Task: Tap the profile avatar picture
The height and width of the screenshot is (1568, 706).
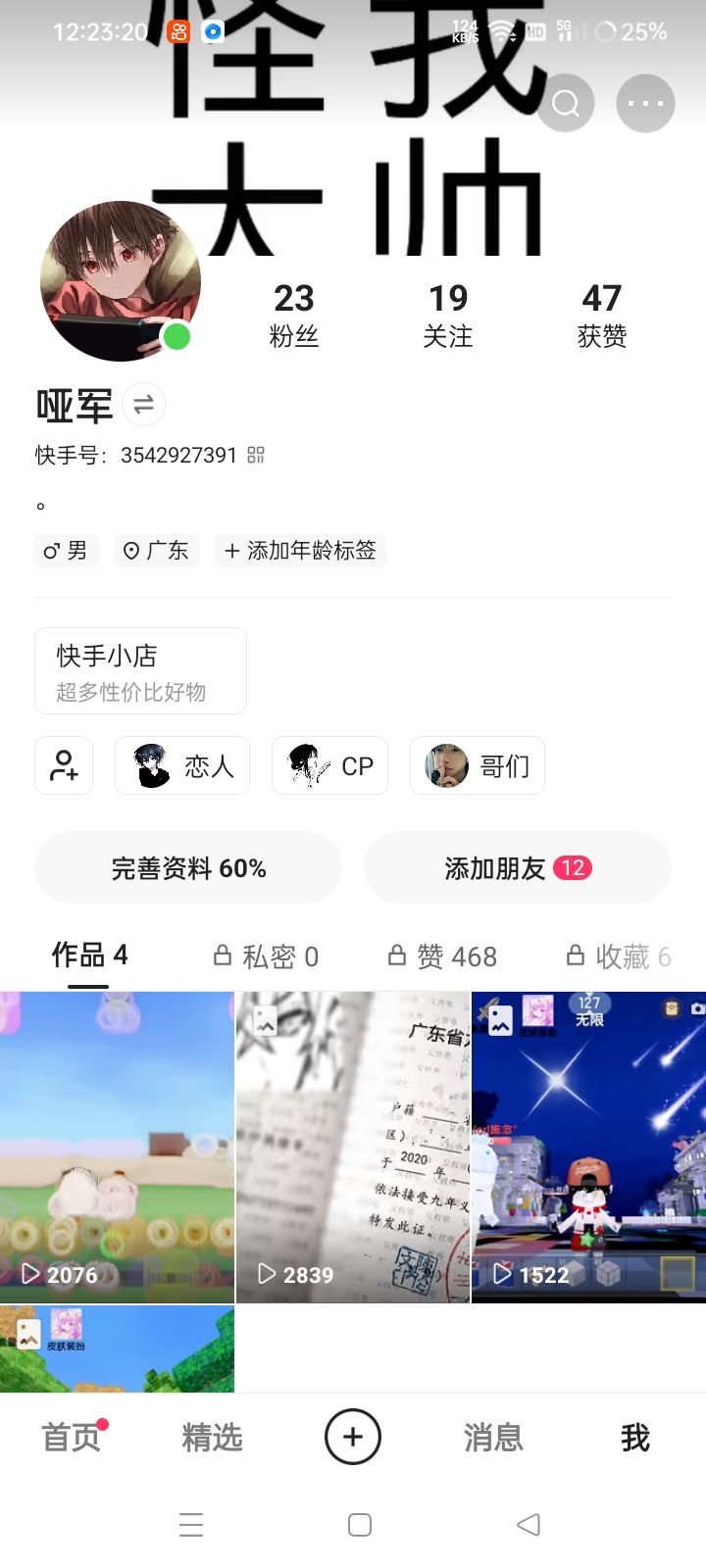Action: (x=120, y=281)
